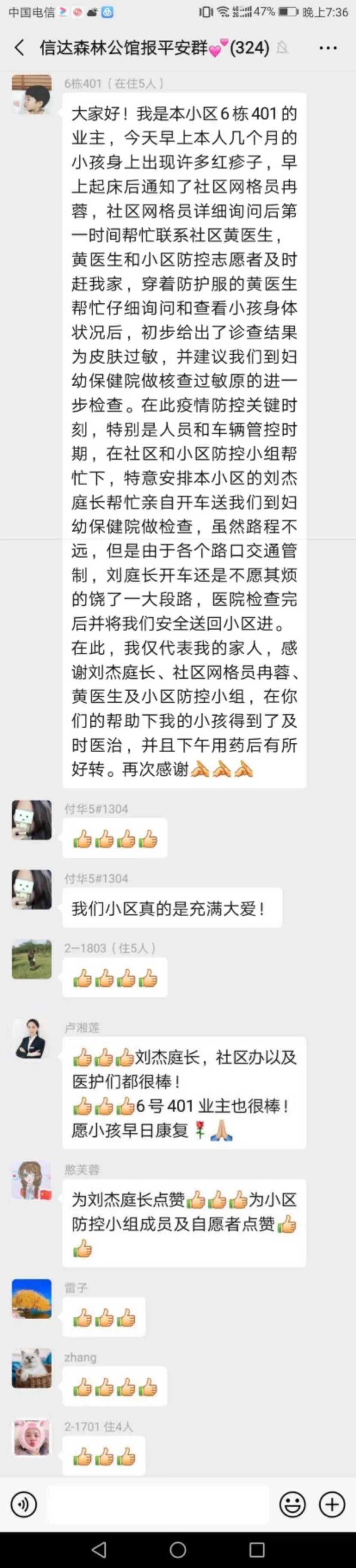
Task: Open system recent apps
Action: [257, 1549]
